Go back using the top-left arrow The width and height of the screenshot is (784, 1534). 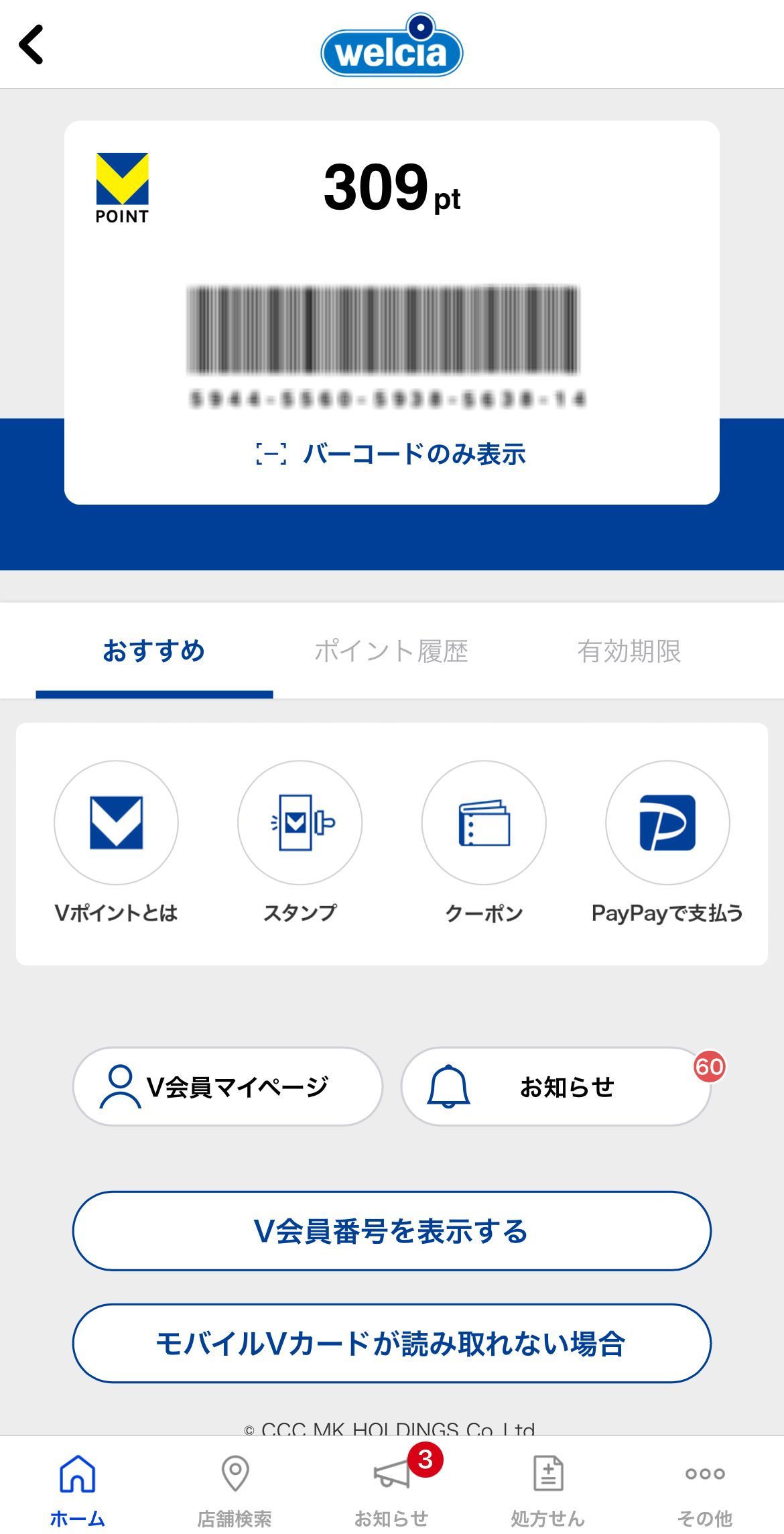click(x=31, y=45)
